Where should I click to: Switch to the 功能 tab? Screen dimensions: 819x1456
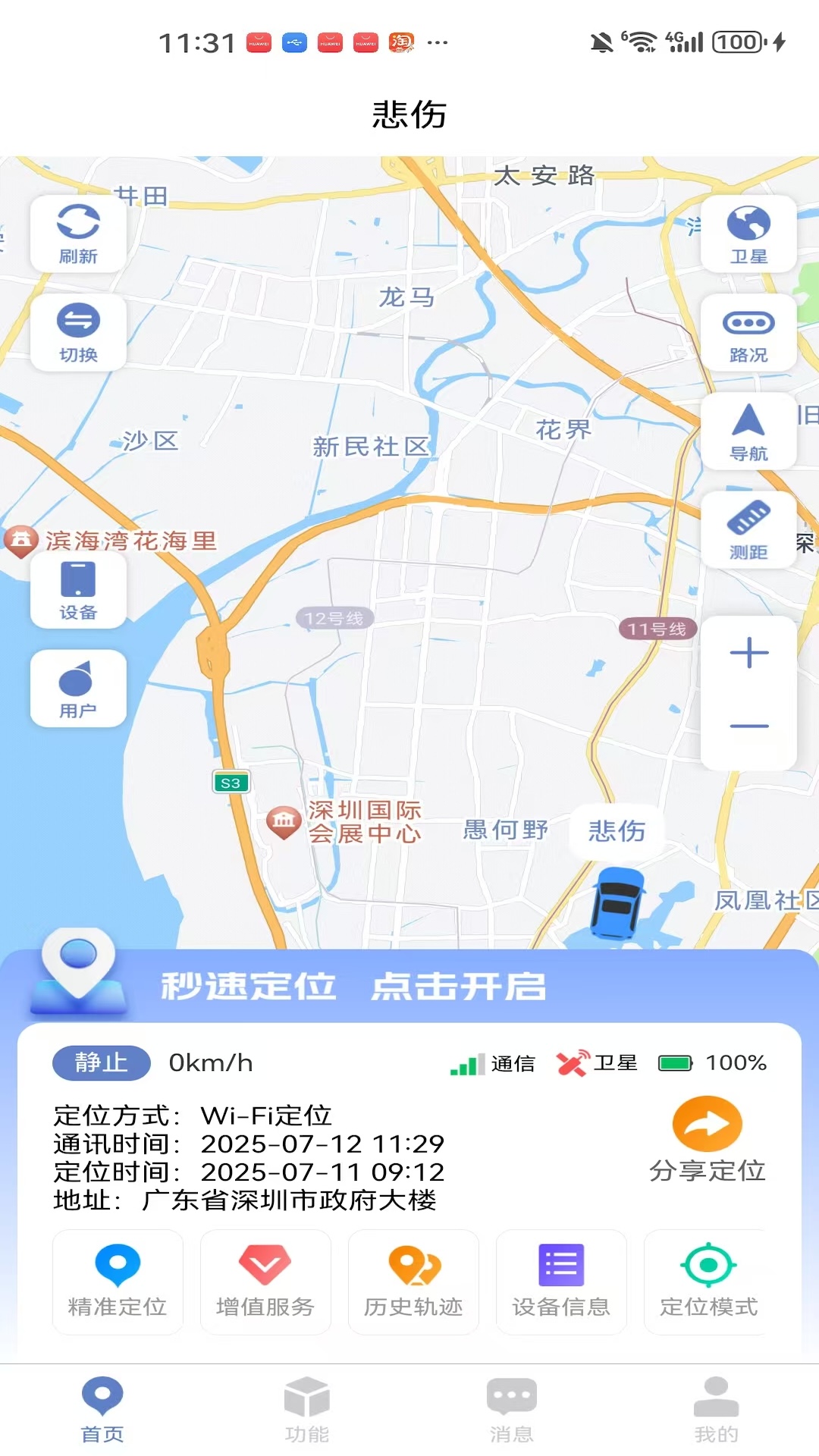[307, 1410]
